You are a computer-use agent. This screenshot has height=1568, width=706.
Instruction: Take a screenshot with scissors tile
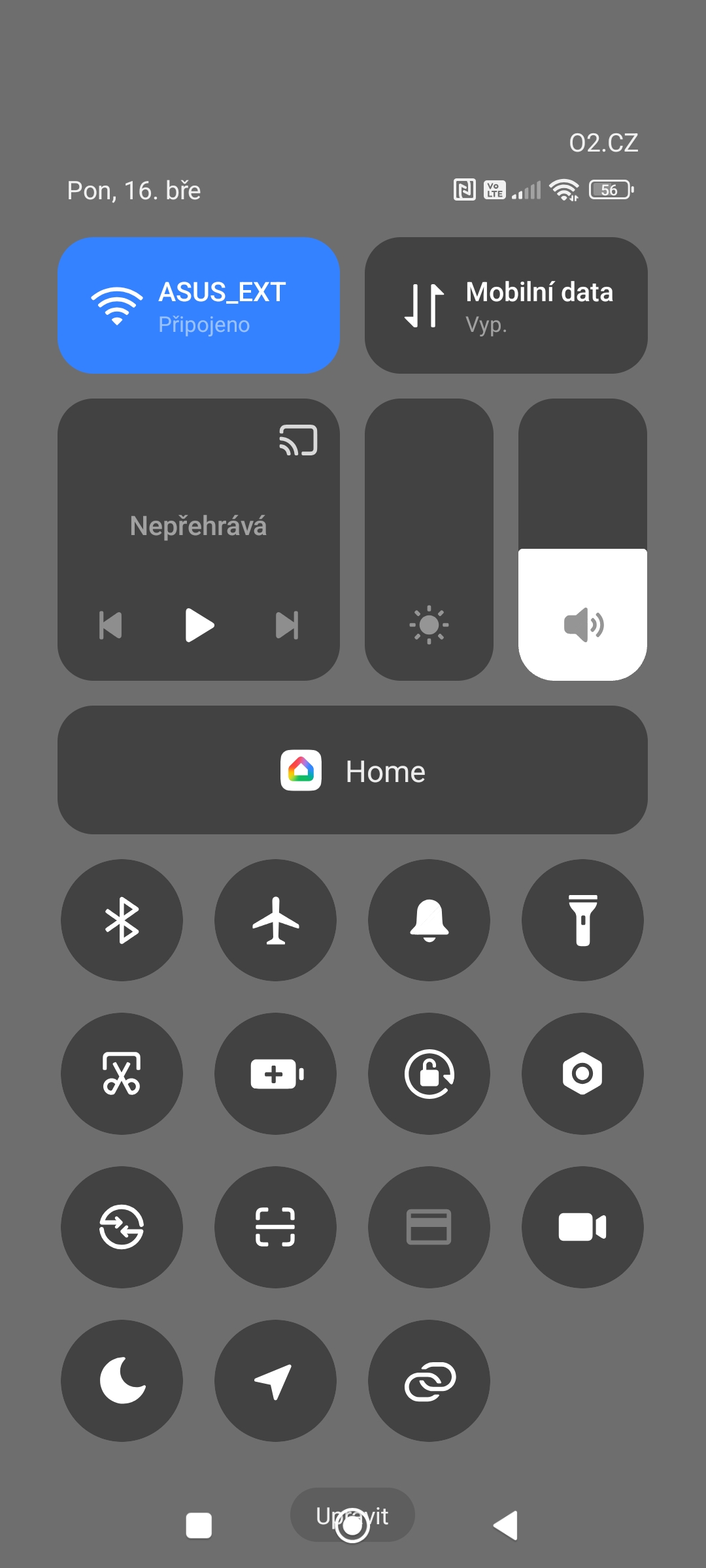122,1073
